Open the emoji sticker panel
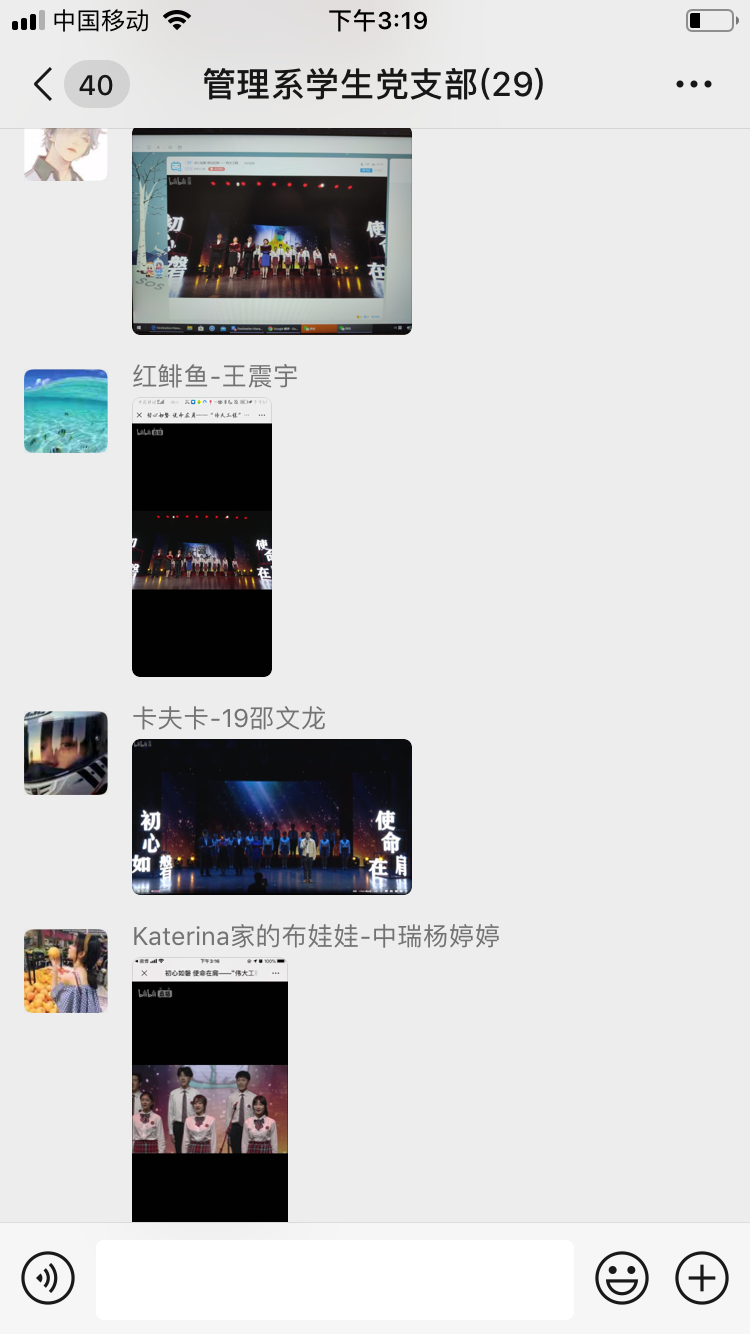This screenshot has width=750, height=1334. click(622, 1278)
